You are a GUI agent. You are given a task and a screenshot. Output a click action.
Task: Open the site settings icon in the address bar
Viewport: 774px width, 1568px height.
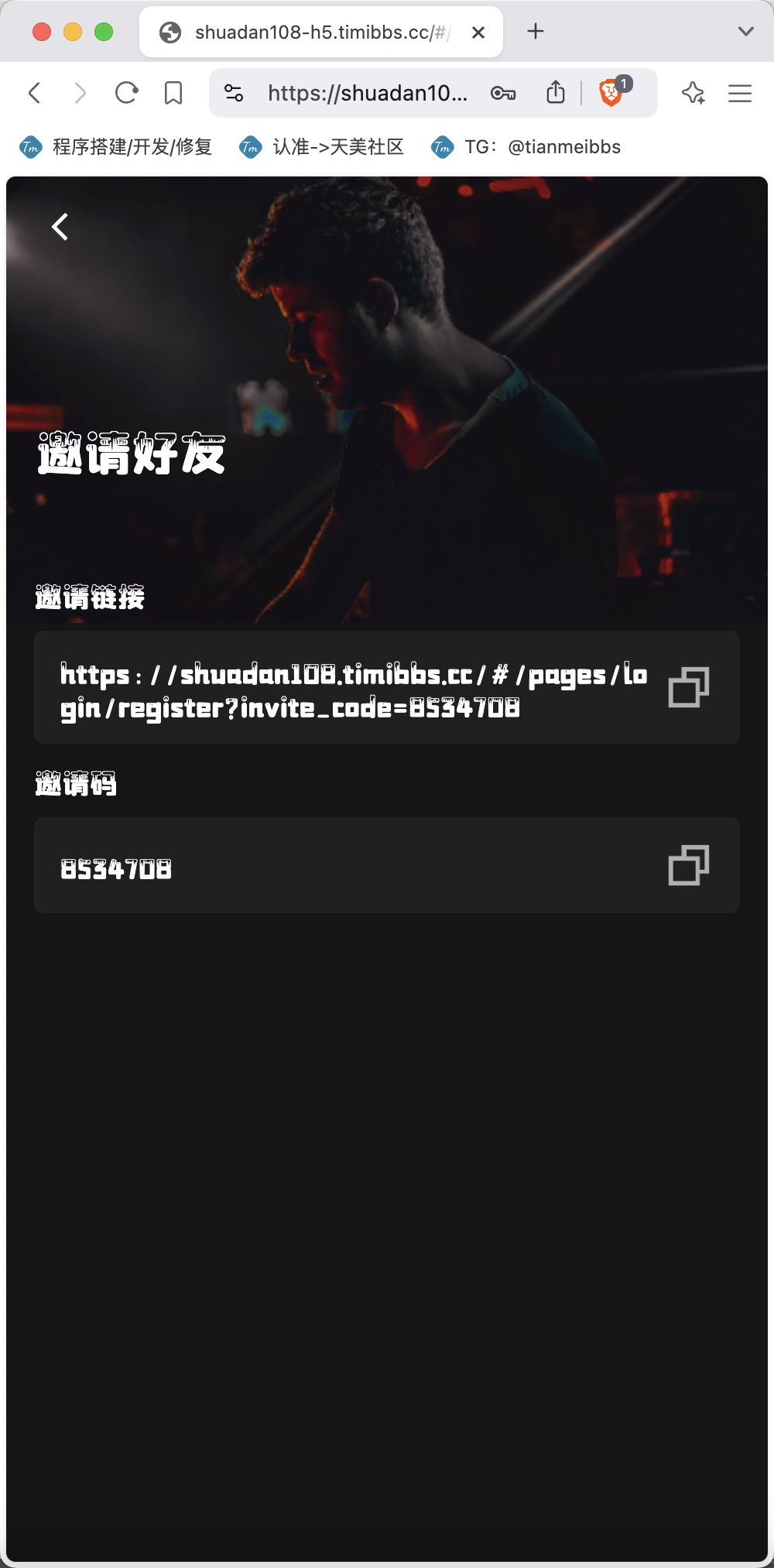pos(234,93)
